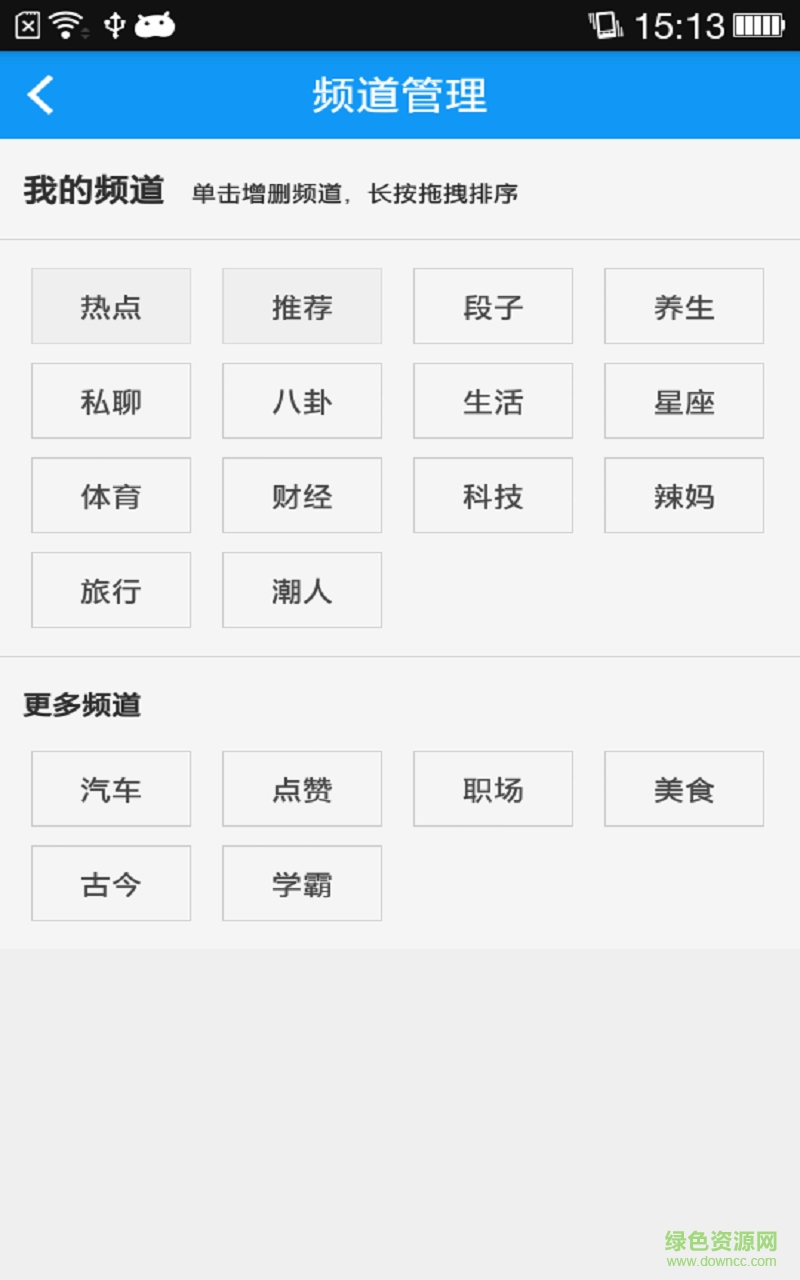Tap the 养生 channel chip
The height and width of the screenshot is (1280, 800).
coord(684,306)
